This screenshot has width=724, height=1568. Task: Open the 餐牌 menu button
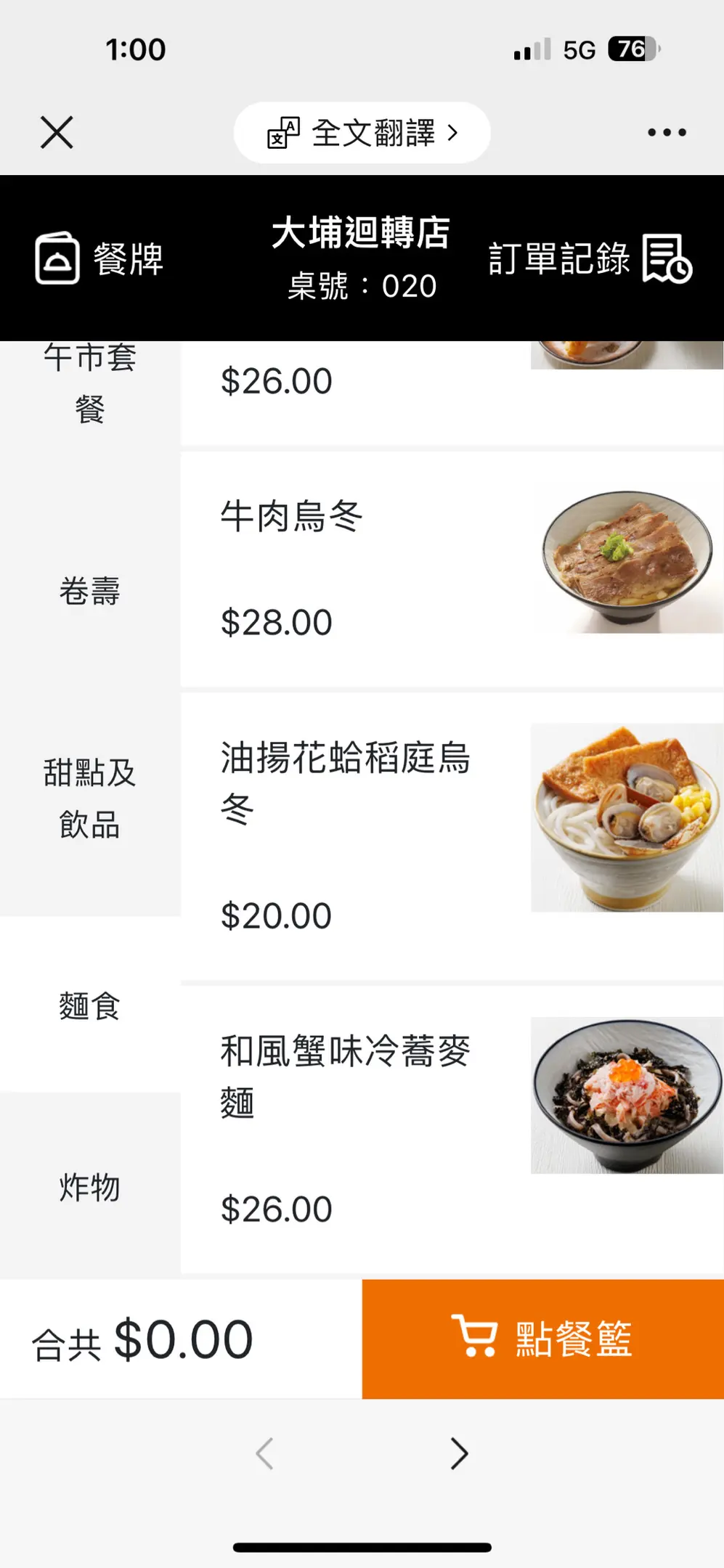[x=99, y=258]
